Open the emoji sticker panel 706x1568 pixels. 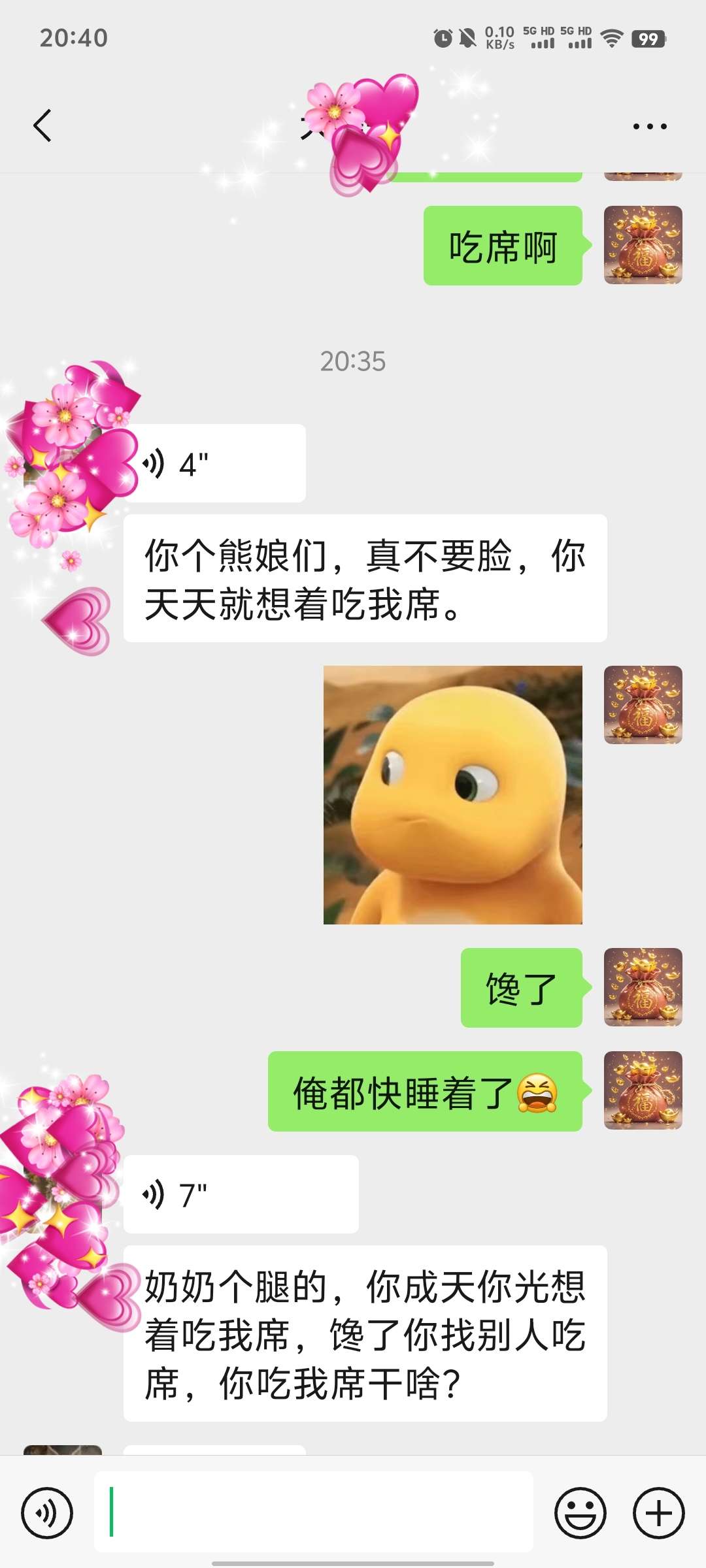coord(580,1512)
